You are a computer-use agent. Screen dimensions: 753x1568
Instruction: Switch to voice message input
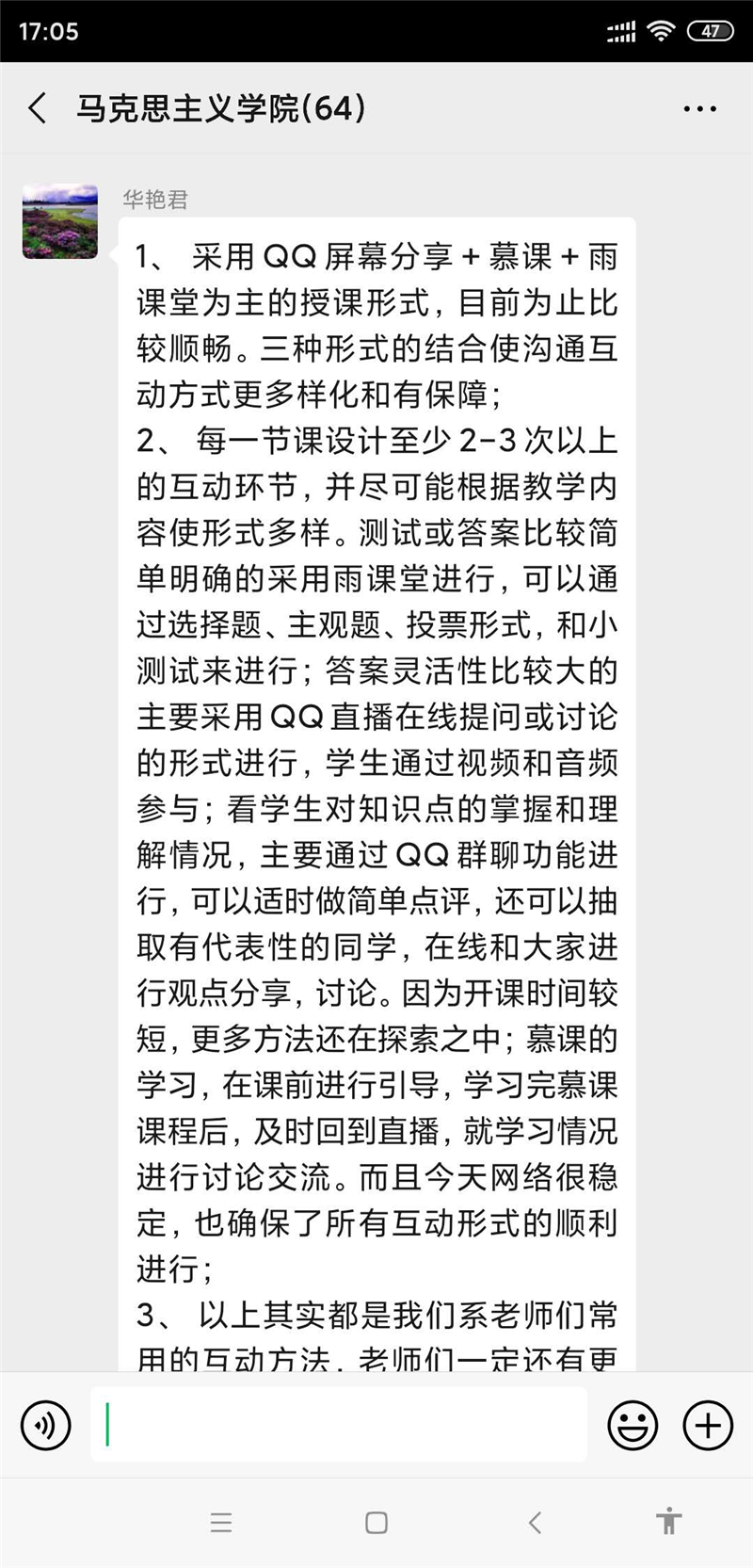[x=45, y=1425]
